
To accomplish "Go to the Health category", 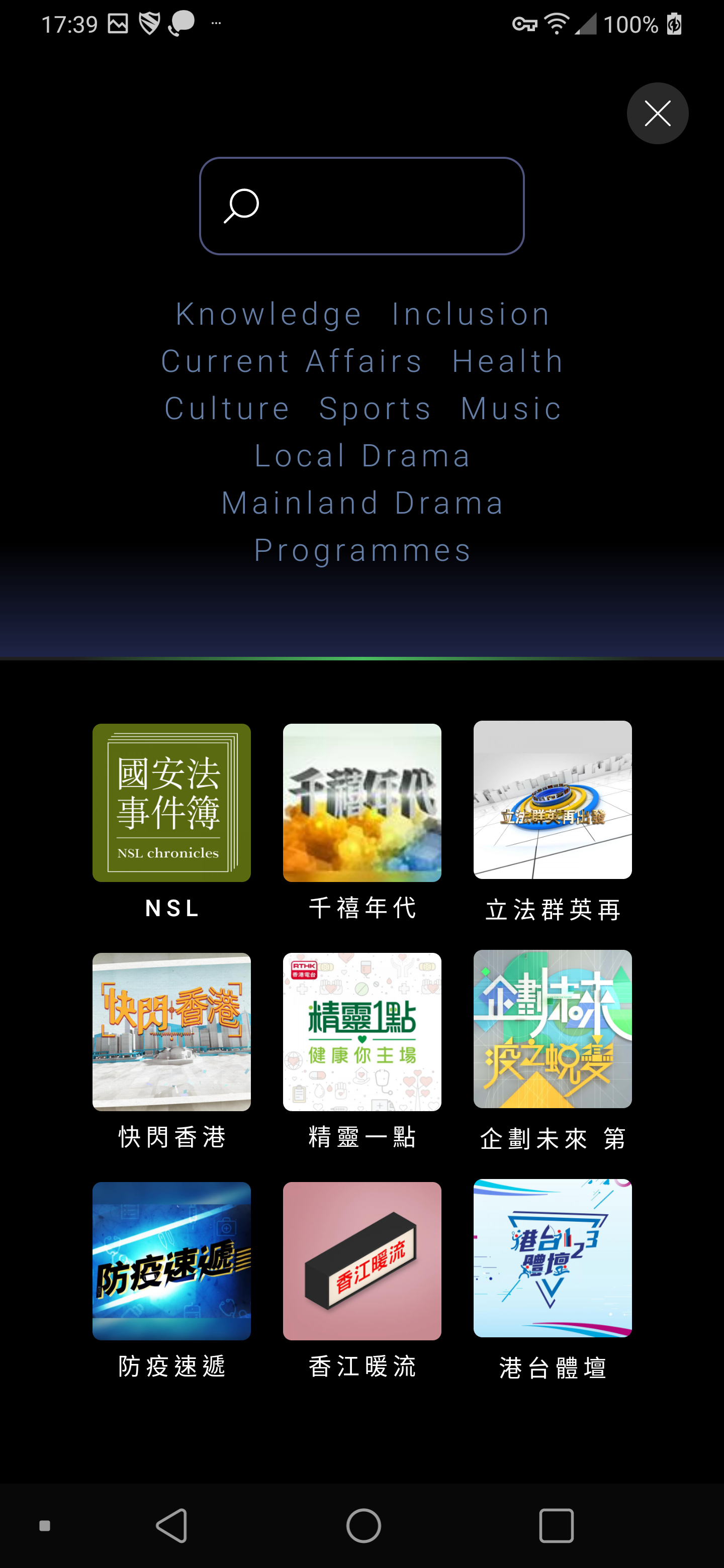I will point(508,361).
